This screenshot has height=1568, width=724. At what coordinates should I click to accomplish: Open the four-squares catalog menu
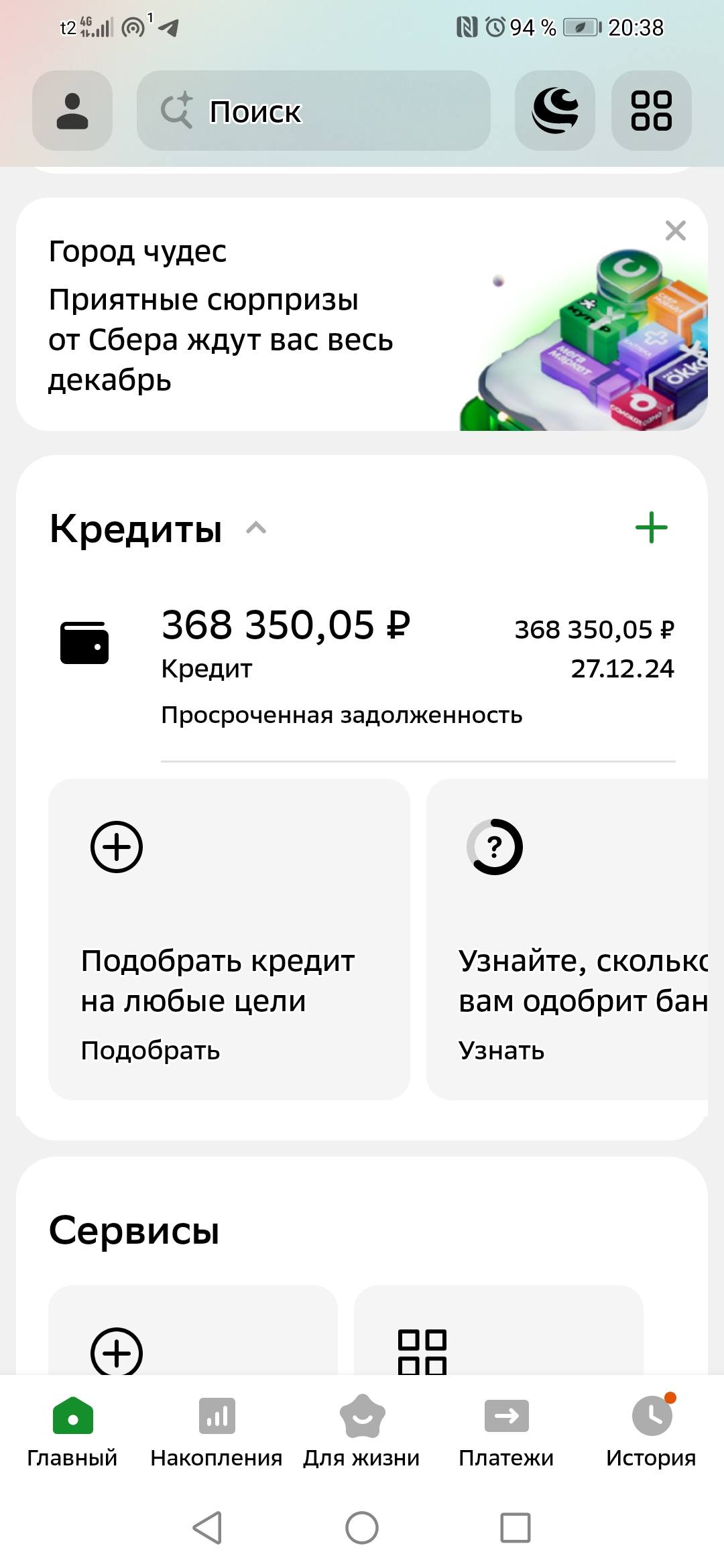(651, 111)
